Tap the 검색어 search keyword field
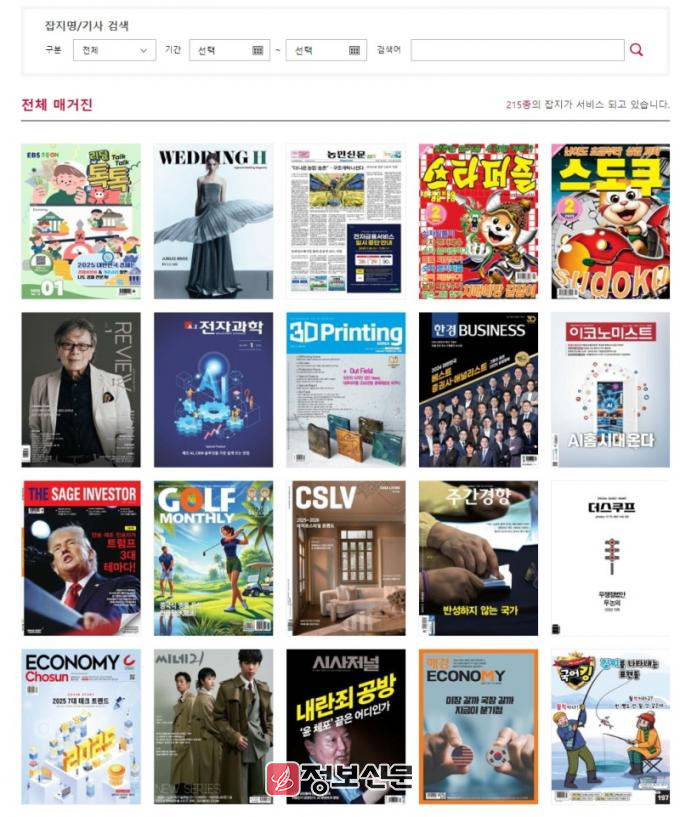 516,50
